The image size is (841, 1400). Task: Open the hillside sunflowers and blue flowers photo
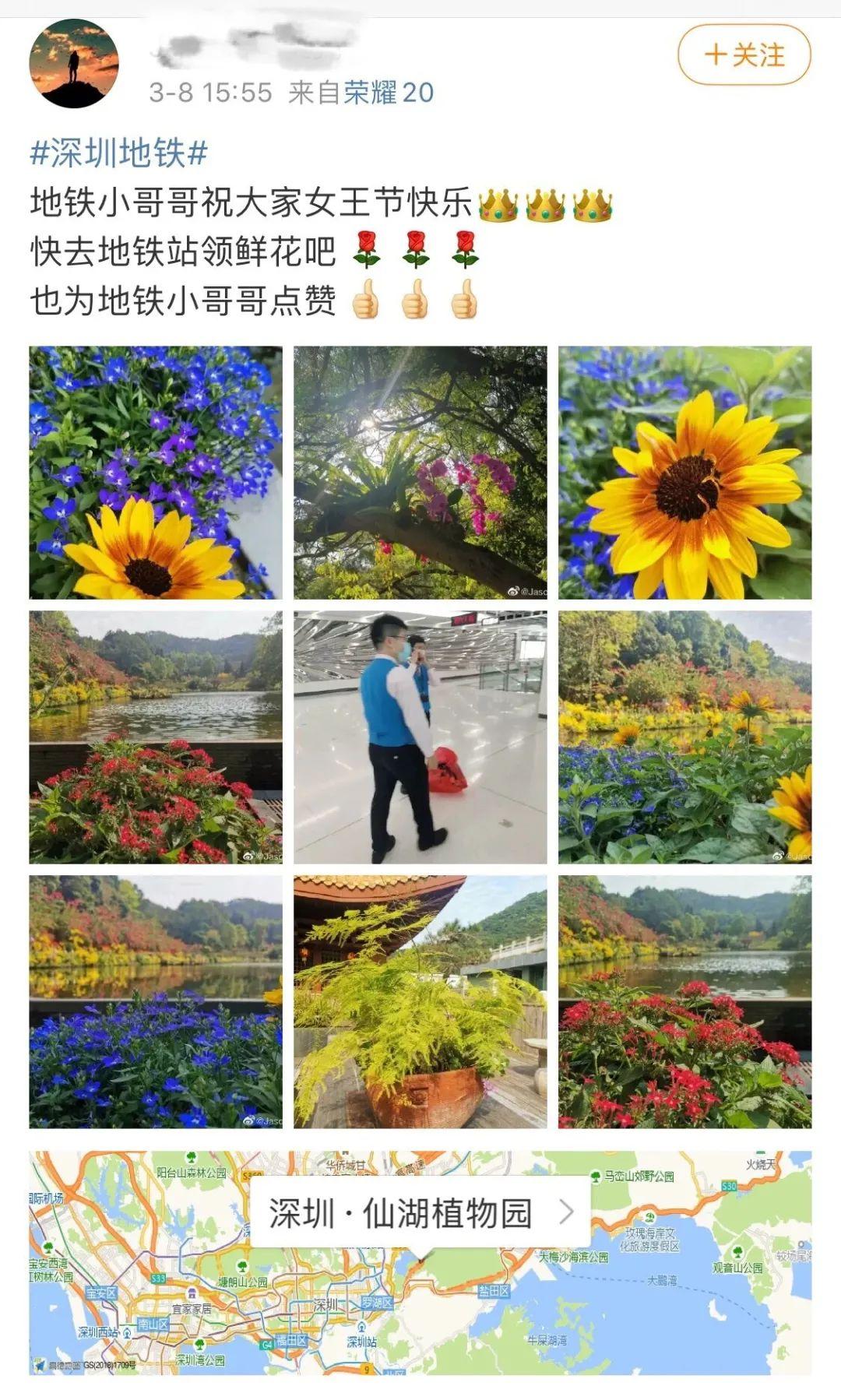684,737
